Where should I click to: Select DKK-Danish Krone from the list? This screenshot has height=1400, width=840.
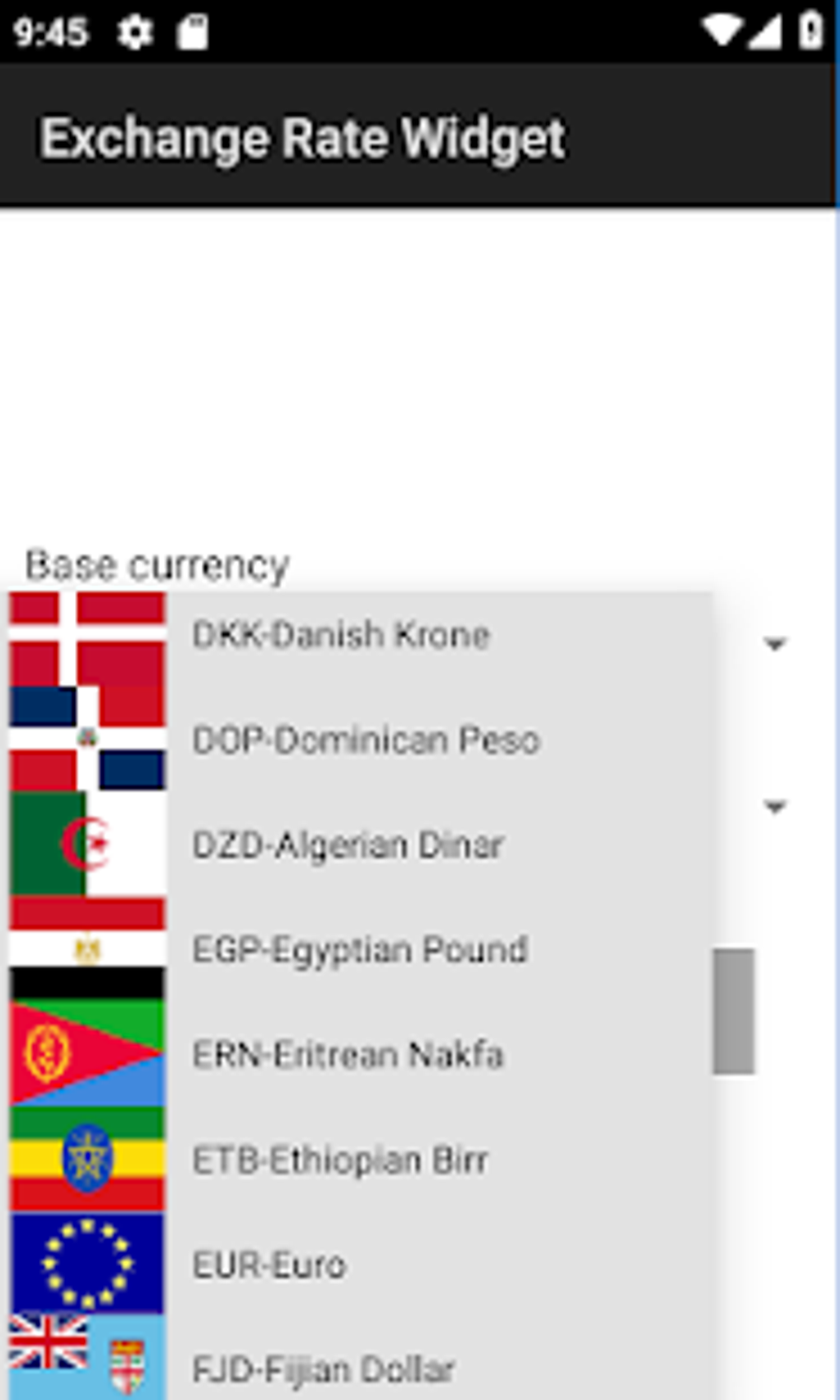361,635
